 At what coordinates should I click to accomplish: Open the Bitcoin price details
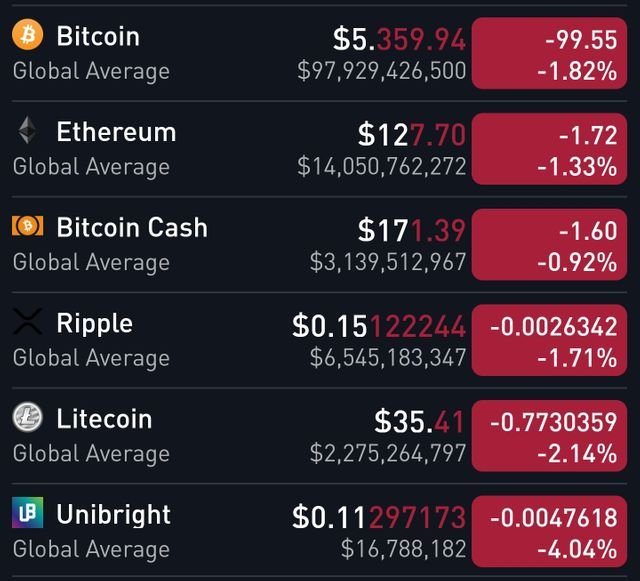[x=98, y=37]
